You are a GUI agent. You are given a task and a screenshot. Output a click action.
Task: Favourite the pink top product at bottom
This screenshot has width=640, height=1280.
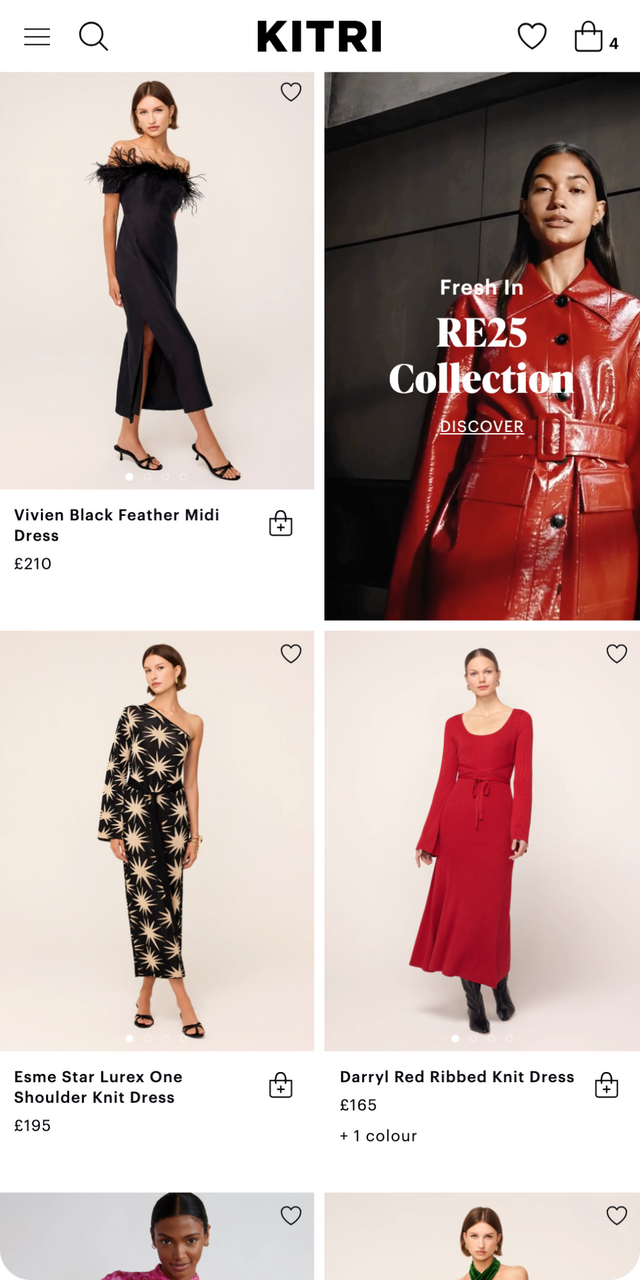point(291,1216)
